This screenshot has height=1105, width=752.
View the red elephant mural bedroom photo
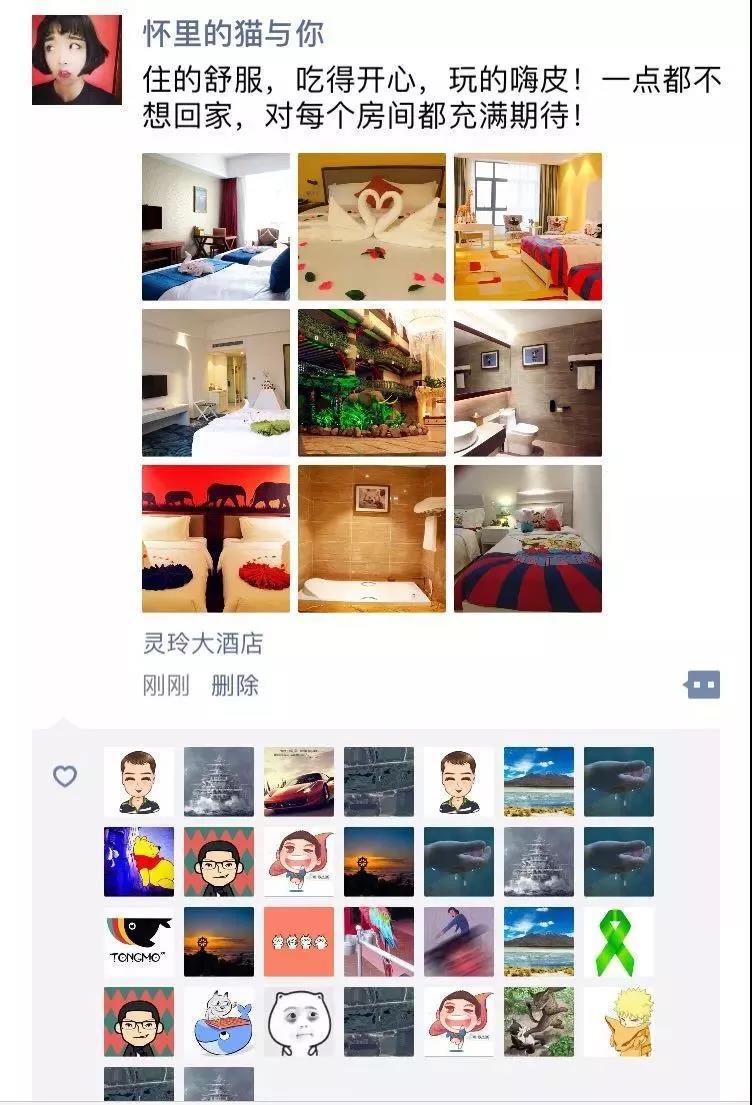click(216, 539)
